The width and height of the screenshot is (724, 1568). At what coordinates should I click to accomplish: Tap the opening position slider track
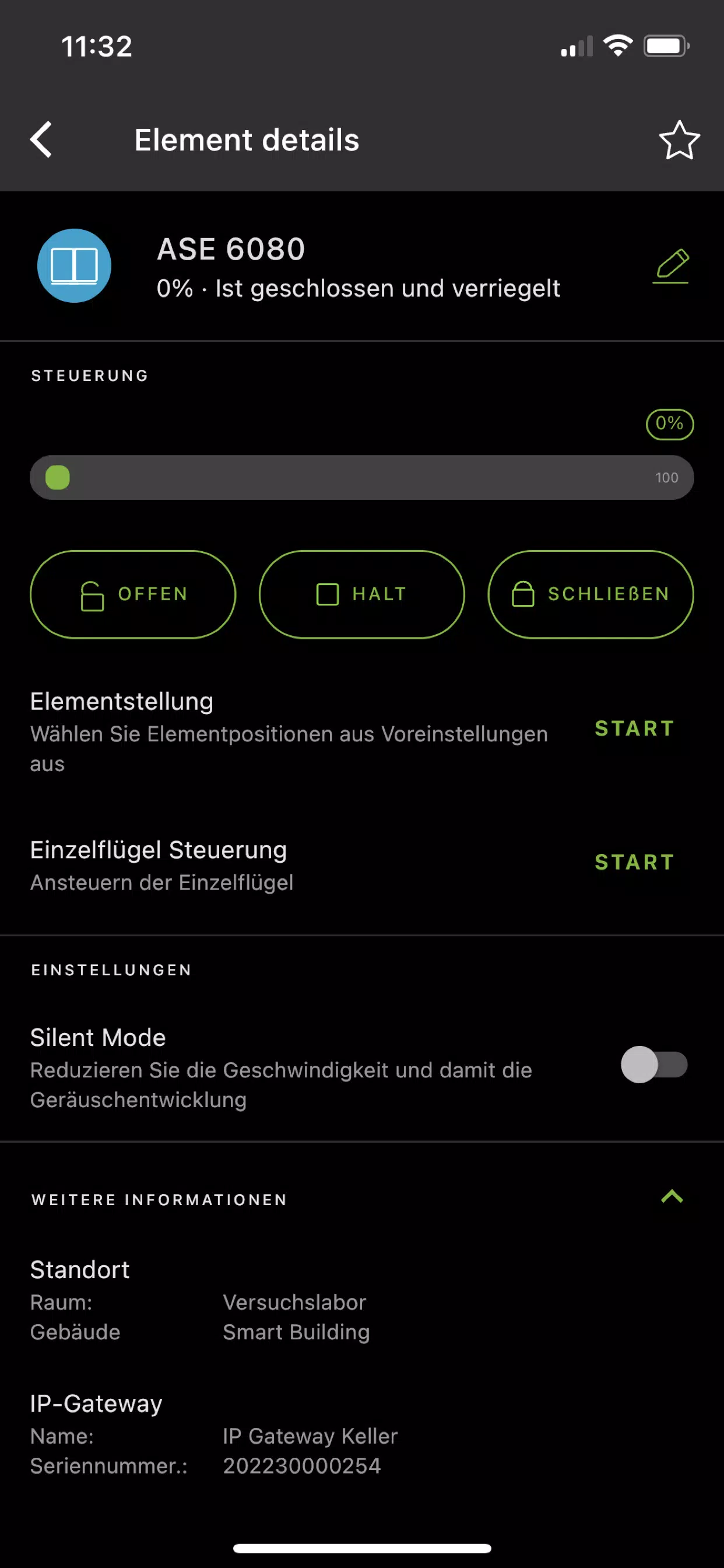click(x=362, y=478)
